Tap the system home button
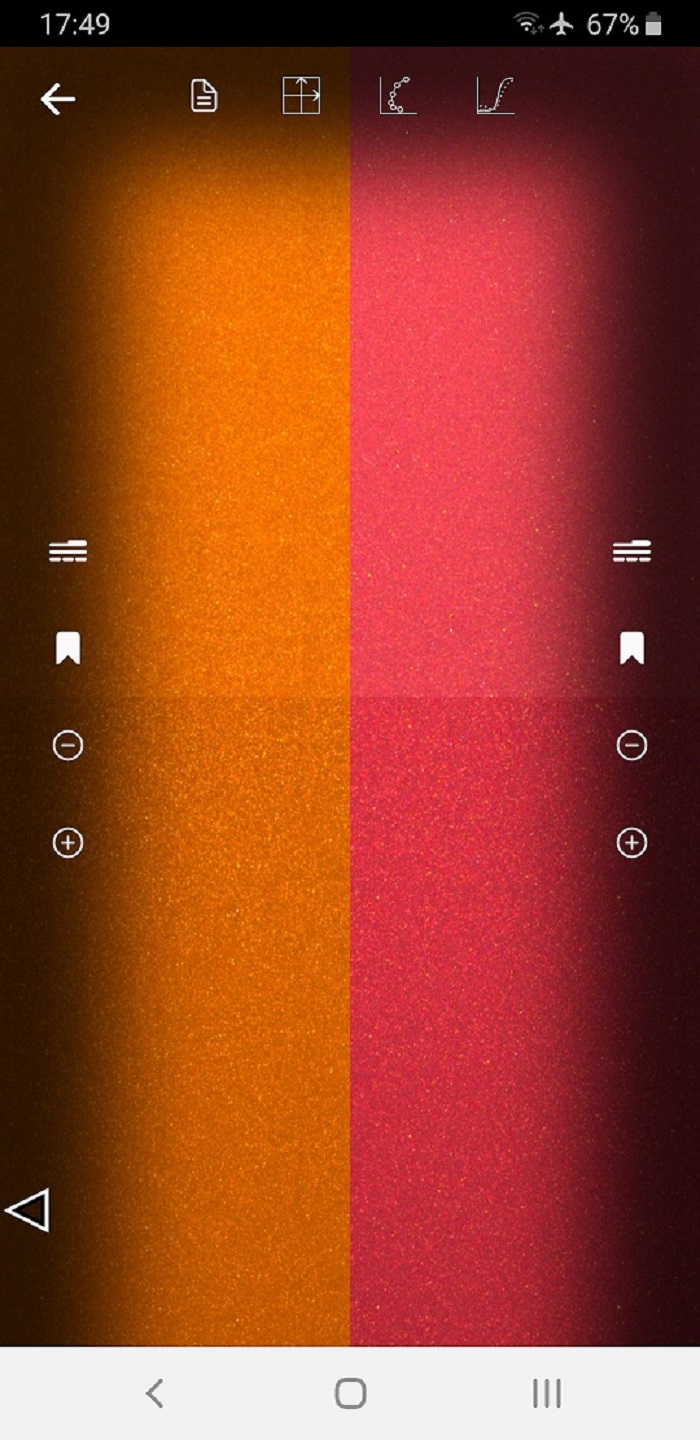The image size is (700, 1440). pos(350,1393)
